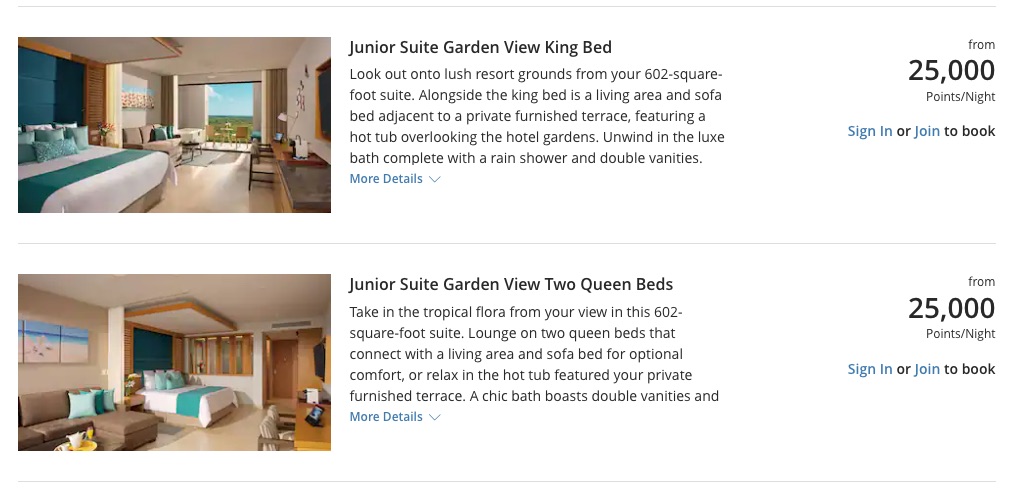The height and width of the screenshot is (490, 1022).
Task: Open the King Bed suite photo
Action: point(174,125)
